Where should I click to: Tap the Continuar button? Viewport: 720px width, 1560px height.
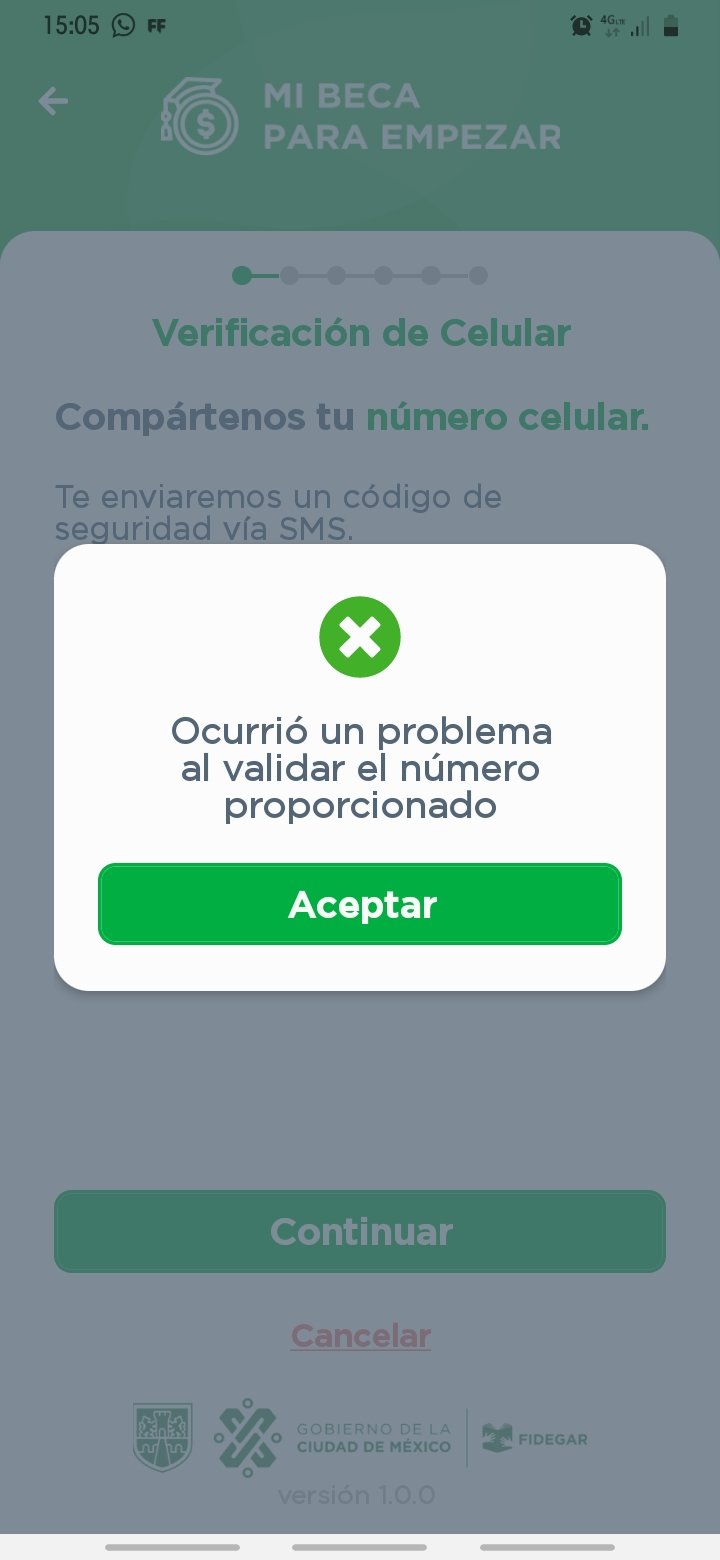tap(360, 1231)
